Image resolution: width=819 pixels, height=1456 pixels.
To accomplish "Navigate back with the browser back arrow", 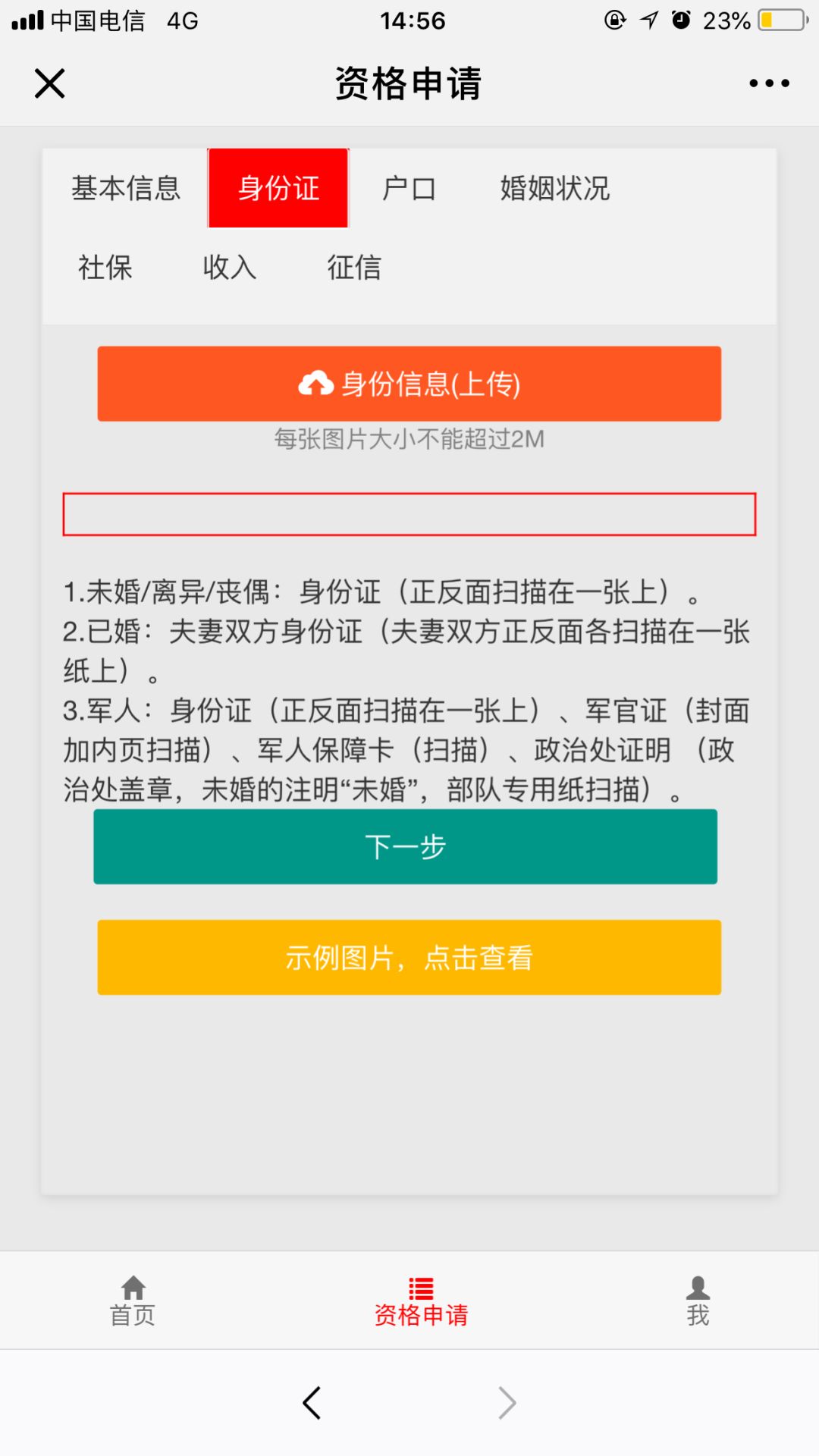I will 312,1403.
